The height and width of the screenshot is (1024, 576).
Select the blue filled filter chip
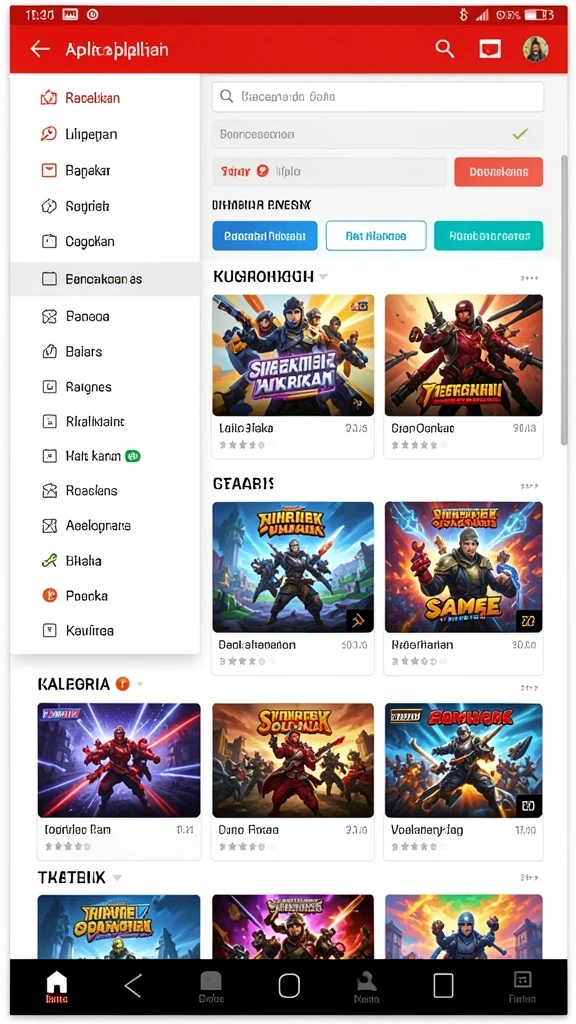point(264,236)
